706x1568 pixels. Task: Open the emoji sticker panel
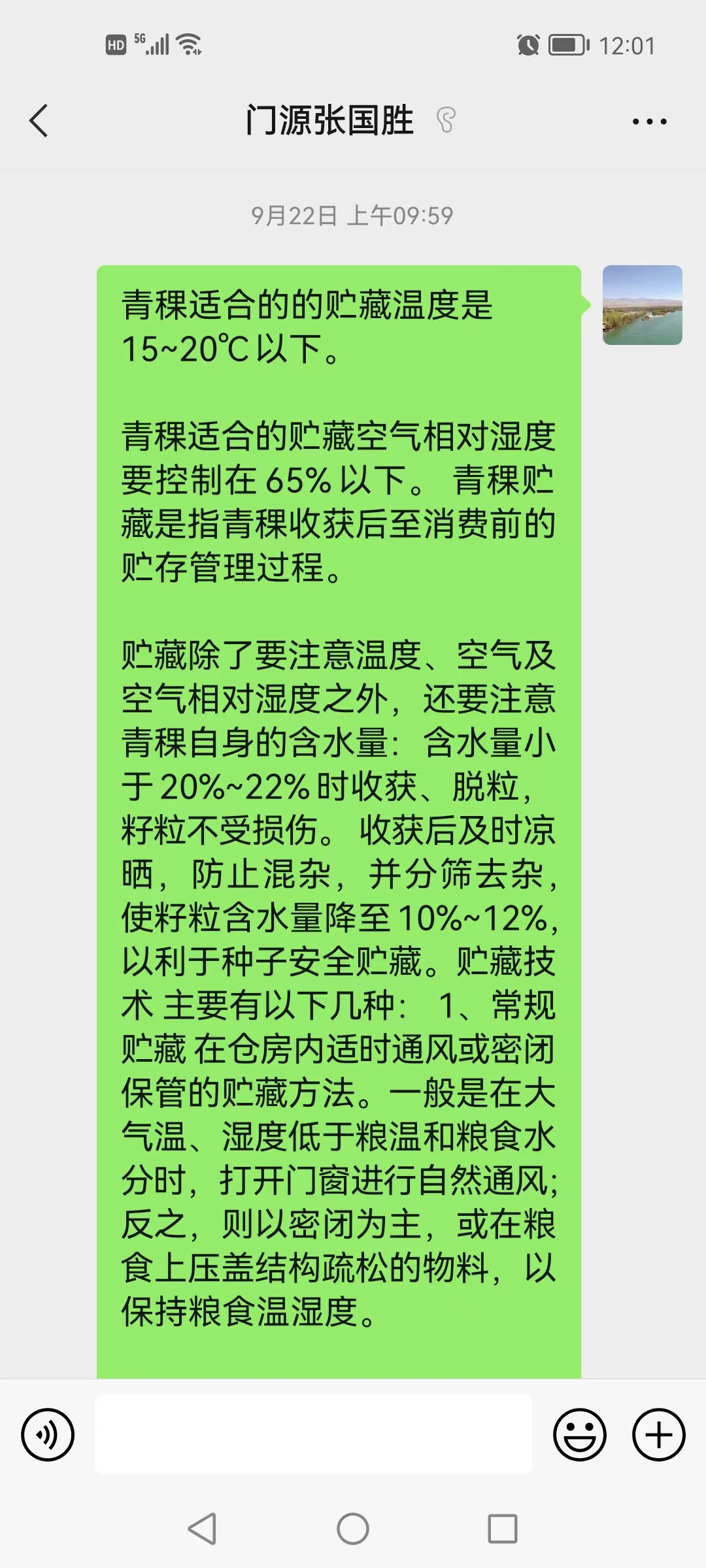pos(580,1435)
